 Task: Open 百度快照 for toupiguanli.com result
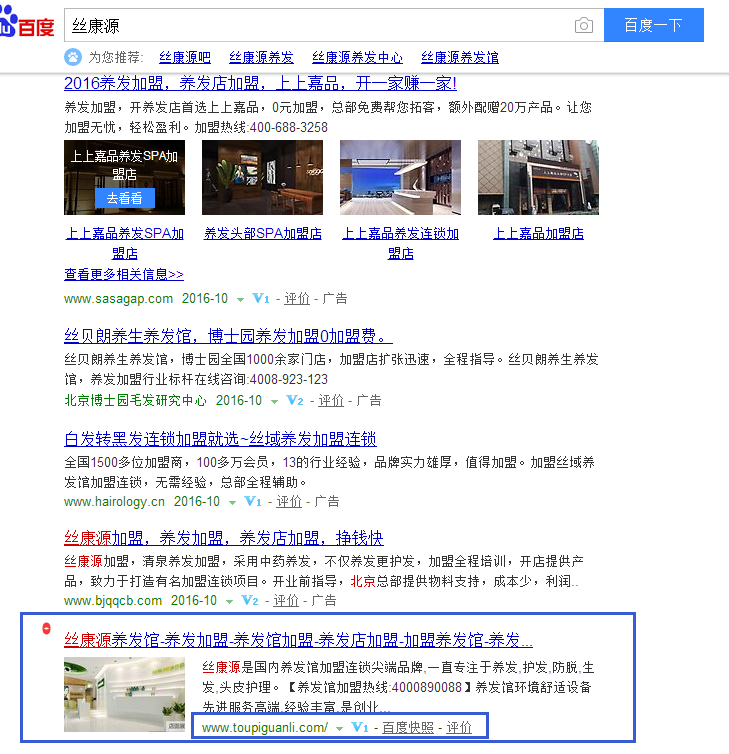(x=408, y=728)
